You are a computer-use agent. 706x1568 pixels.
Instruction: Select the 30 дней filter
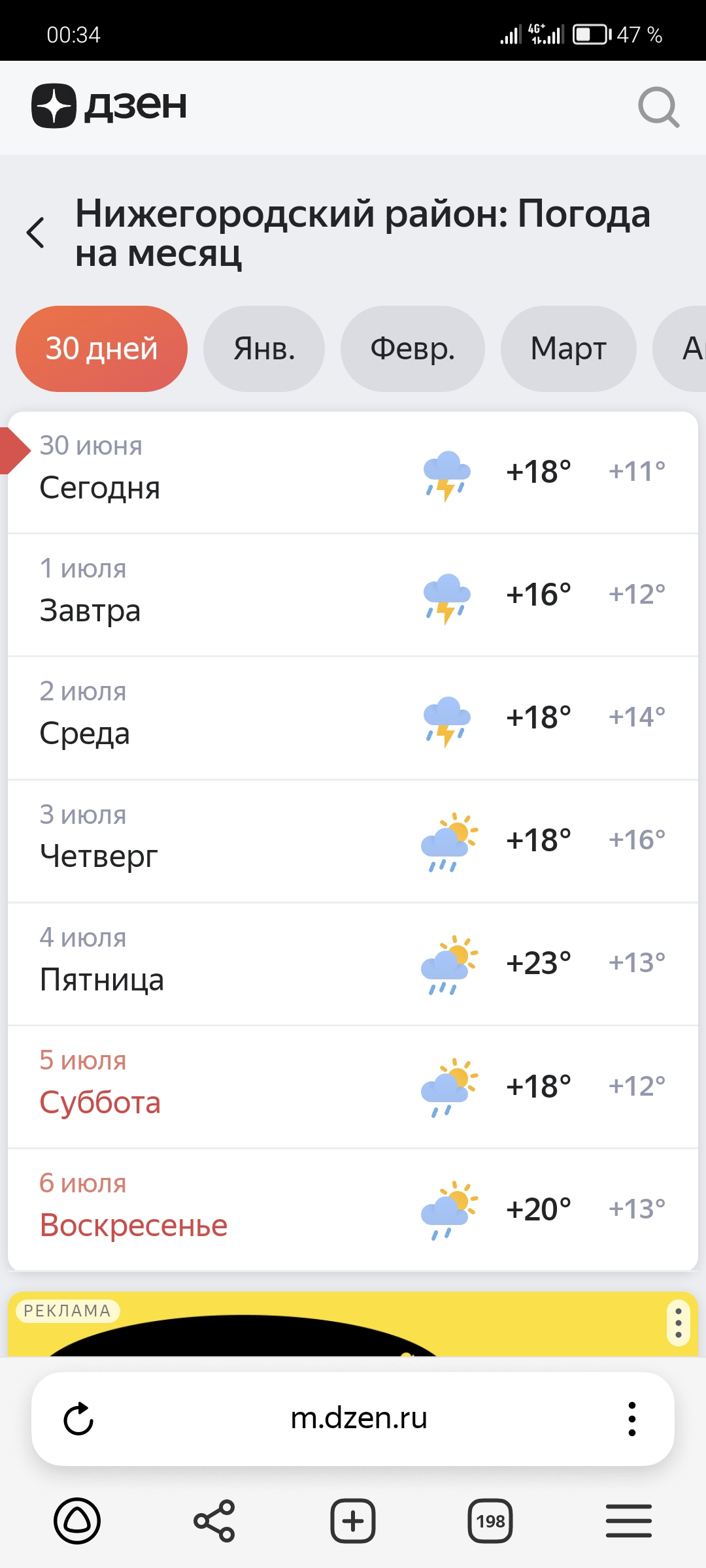click(102, 348)
